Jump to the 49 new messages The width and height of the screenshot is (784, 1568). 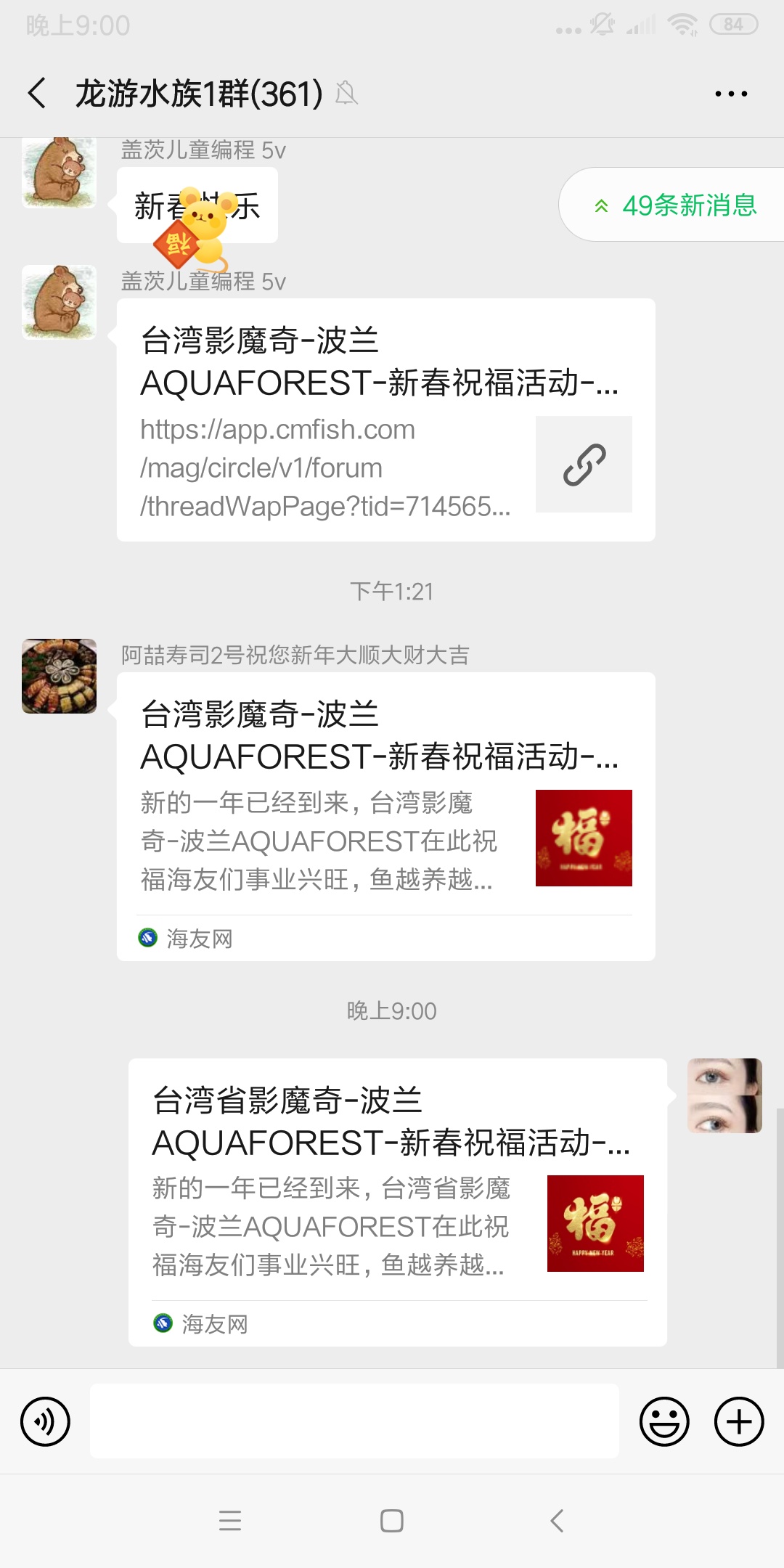tap(675, 205)
